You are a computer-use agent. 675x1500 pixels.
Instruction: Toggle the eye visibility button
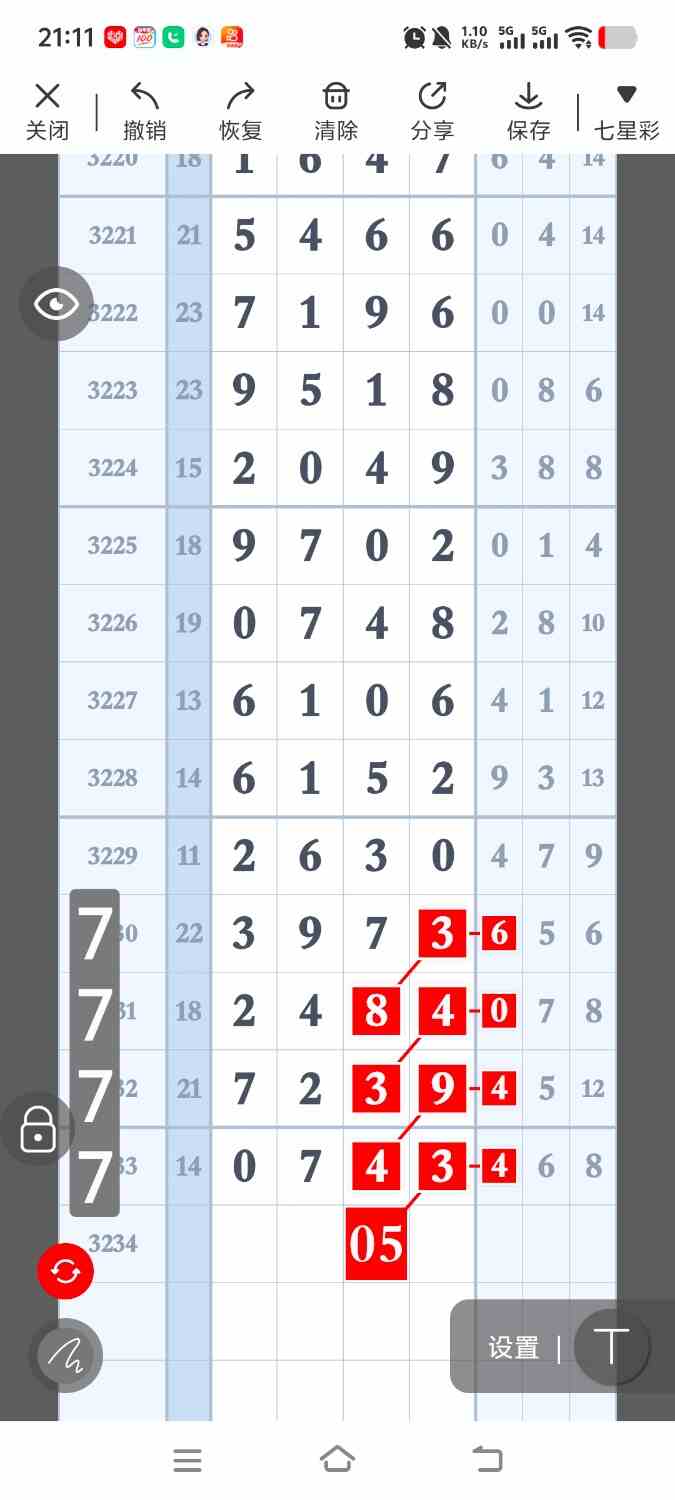coord(56,304)
